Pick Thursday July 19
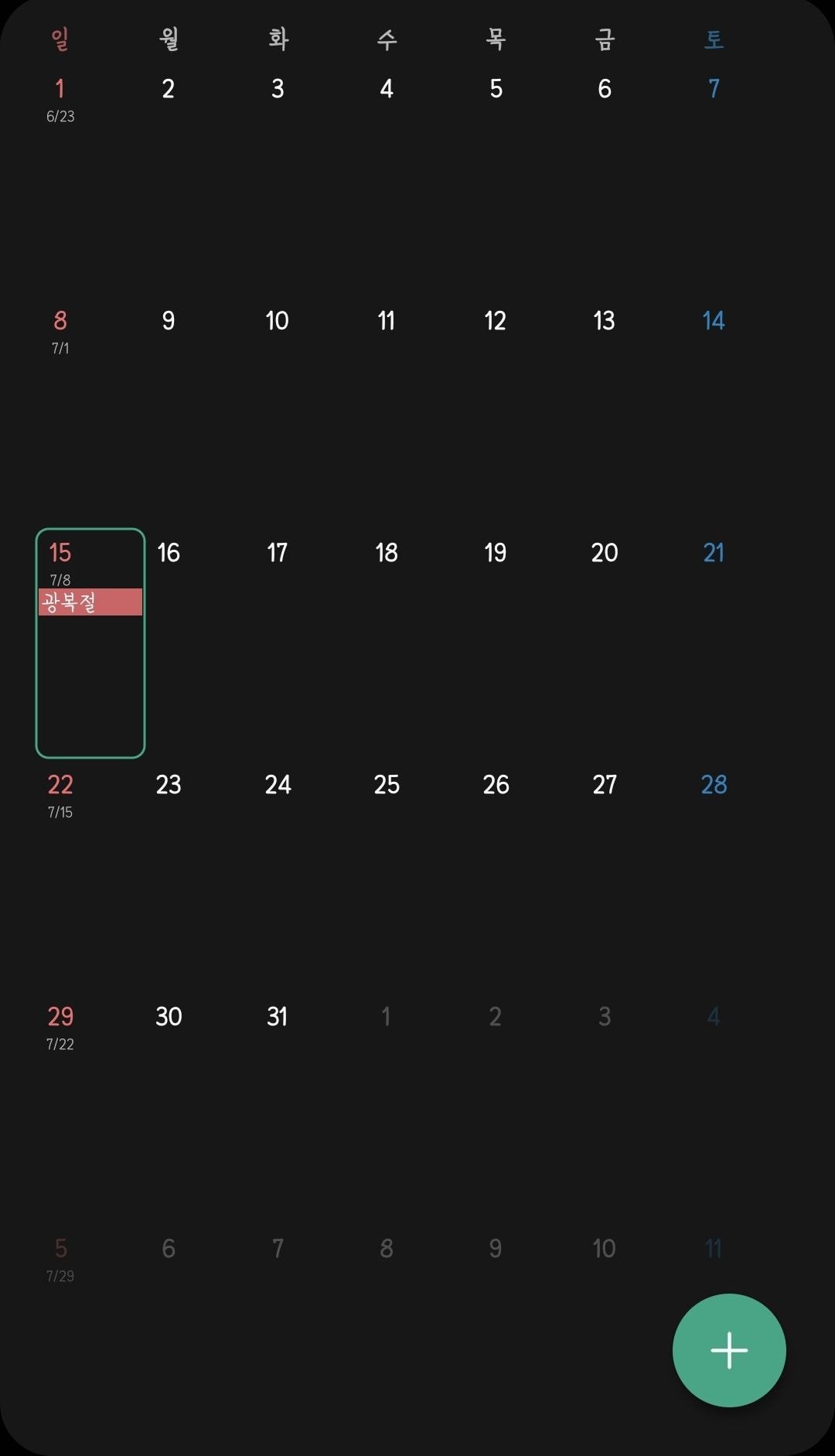Screen dimensions: 835x1456 tap(495, 552)
